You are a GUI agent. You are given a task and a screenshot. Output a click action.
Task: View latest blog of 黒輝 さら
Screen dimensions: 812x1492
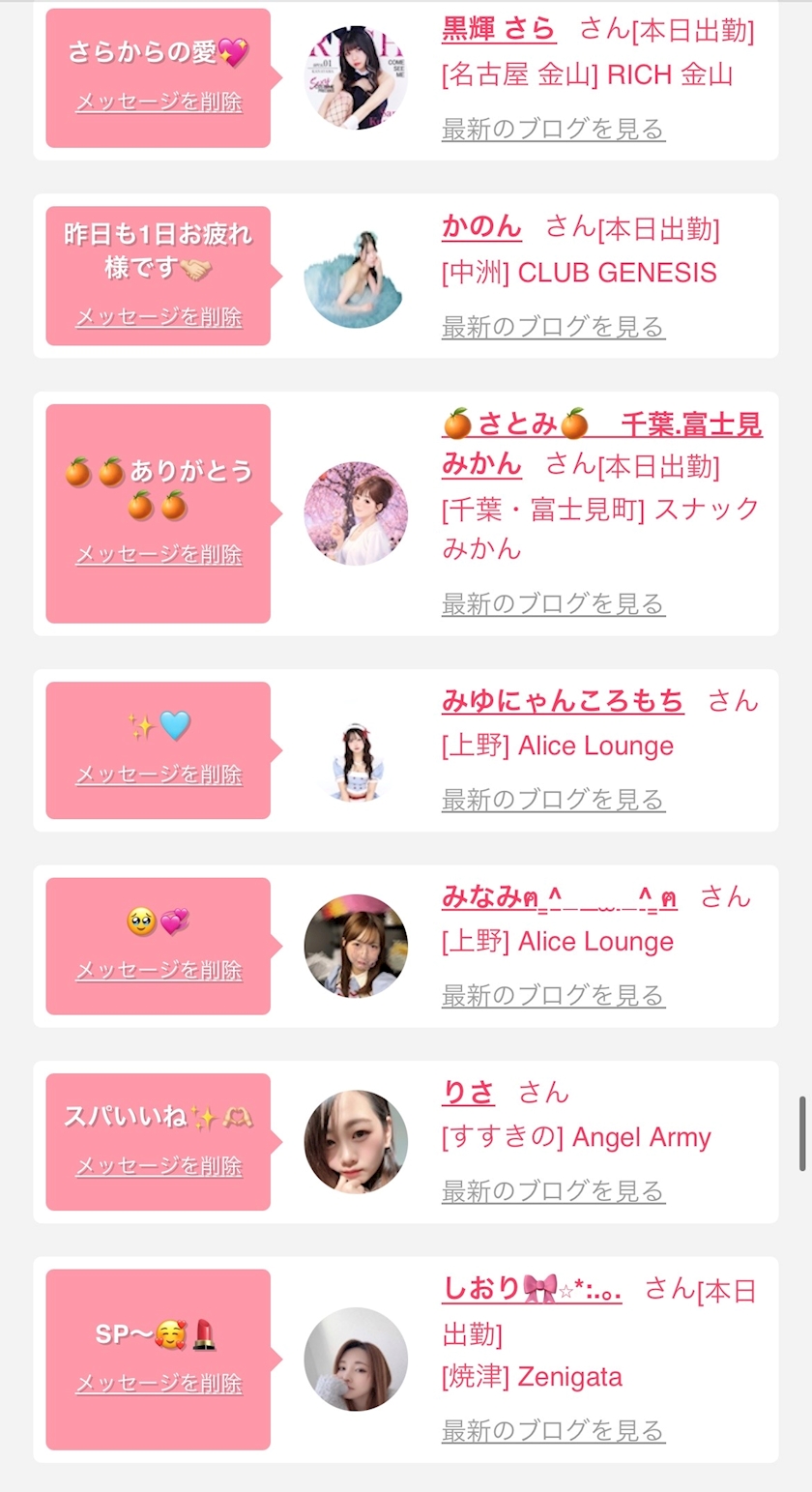coord(553,129)
